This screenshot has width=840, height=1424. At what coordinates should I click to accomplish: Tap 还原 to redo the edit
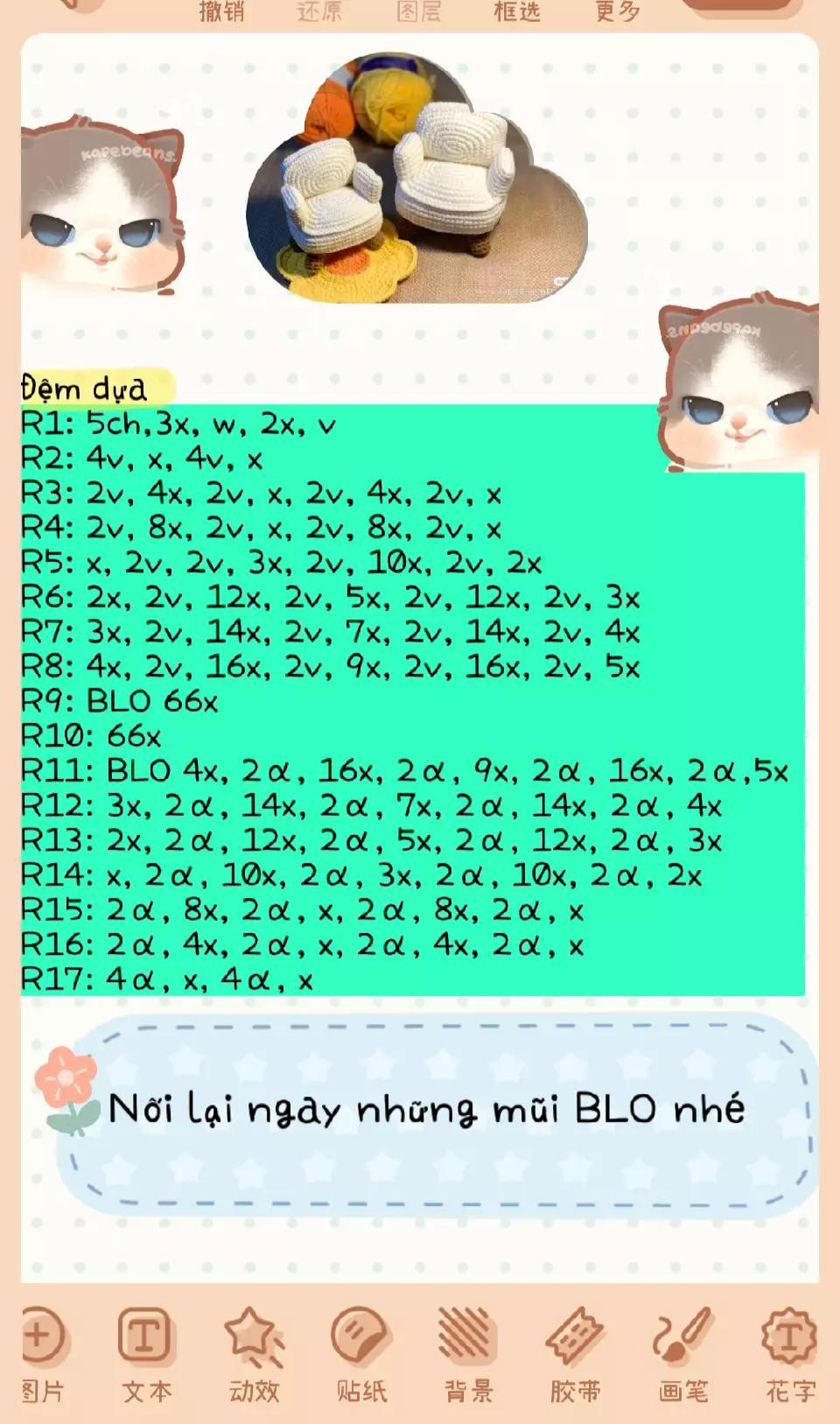319,11
